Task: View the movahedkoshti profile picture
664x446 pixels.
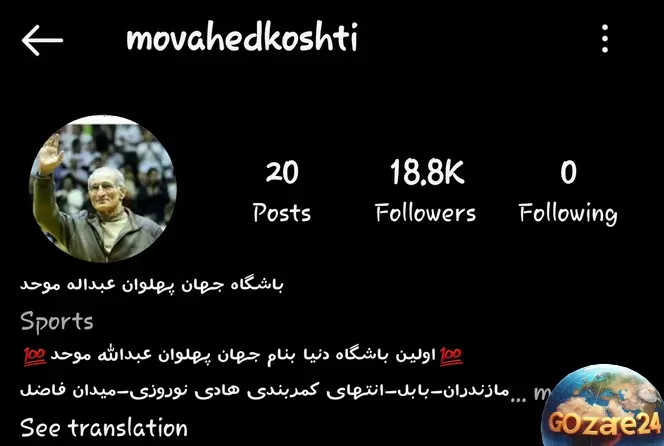Action: click(x=104, y=188)
